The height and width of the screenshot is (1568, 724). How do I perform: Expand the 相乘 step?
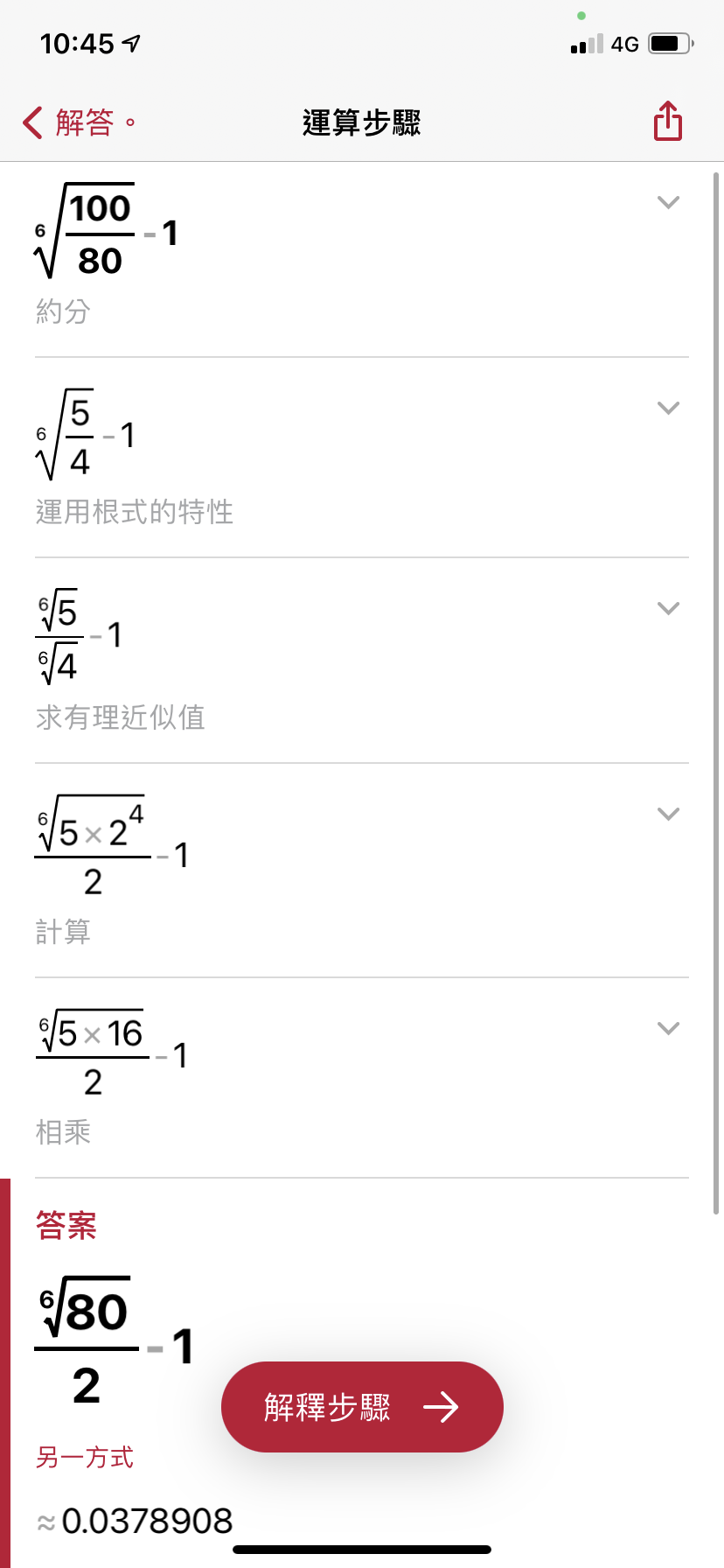coord(668,1028)
